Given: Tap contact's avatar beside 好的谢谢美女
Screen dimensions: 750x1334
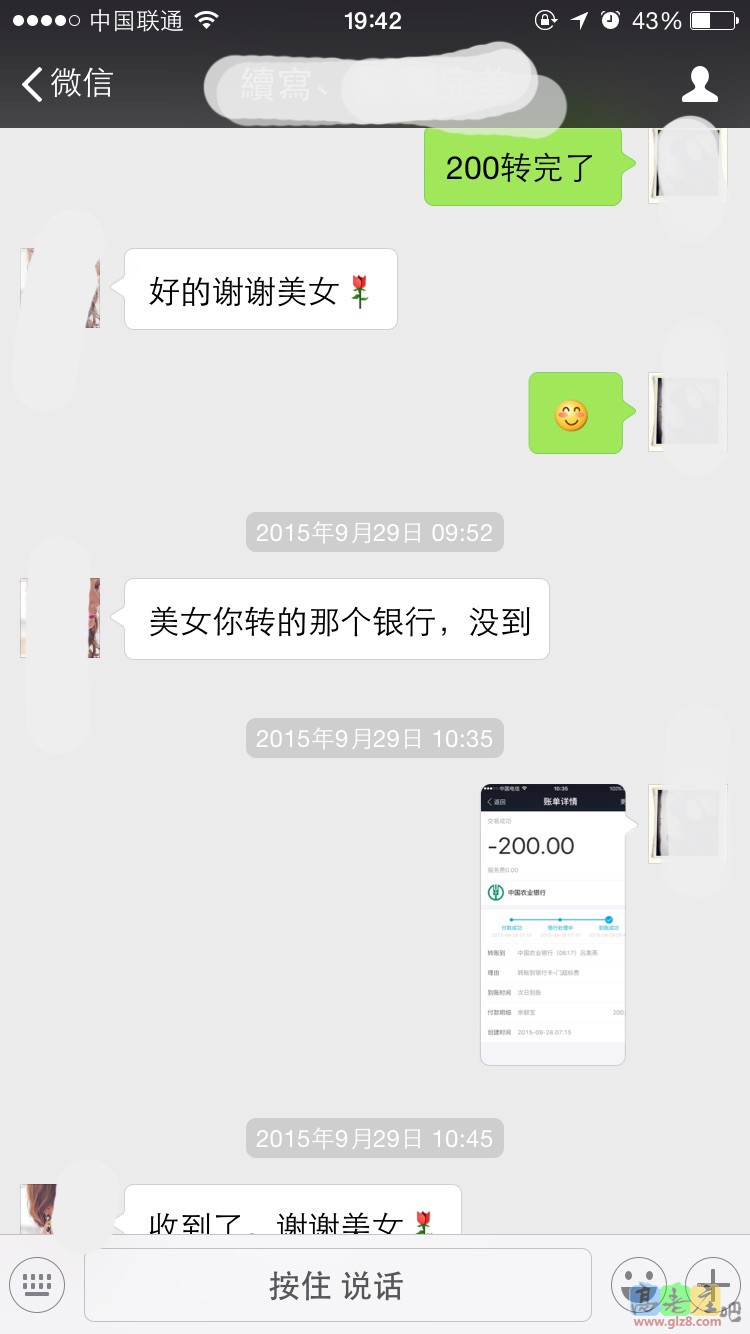Looking at the screenshot, I should 60,288.
